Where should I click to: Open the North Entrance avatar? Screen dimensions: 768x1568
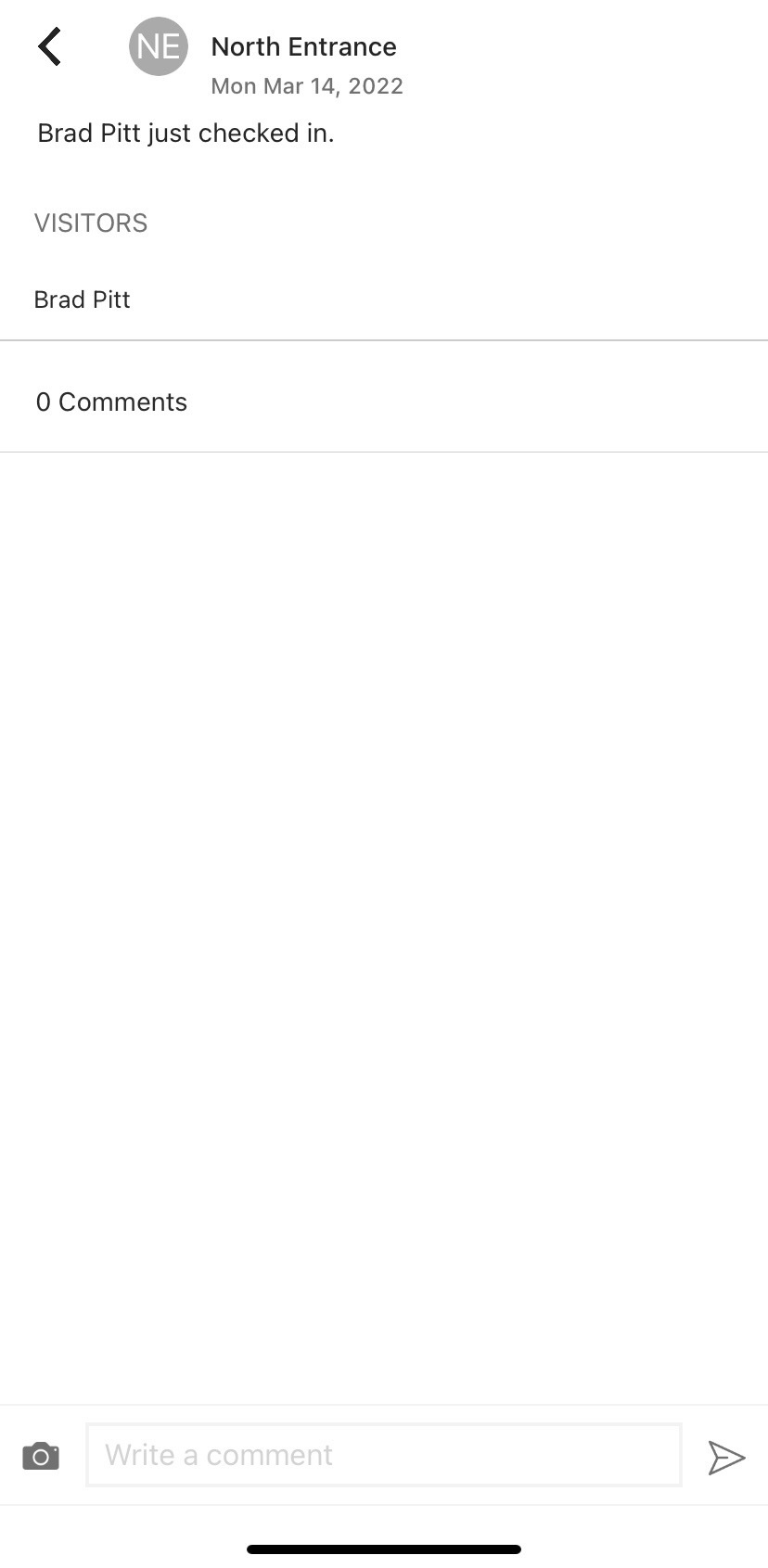tap(159, 46)
